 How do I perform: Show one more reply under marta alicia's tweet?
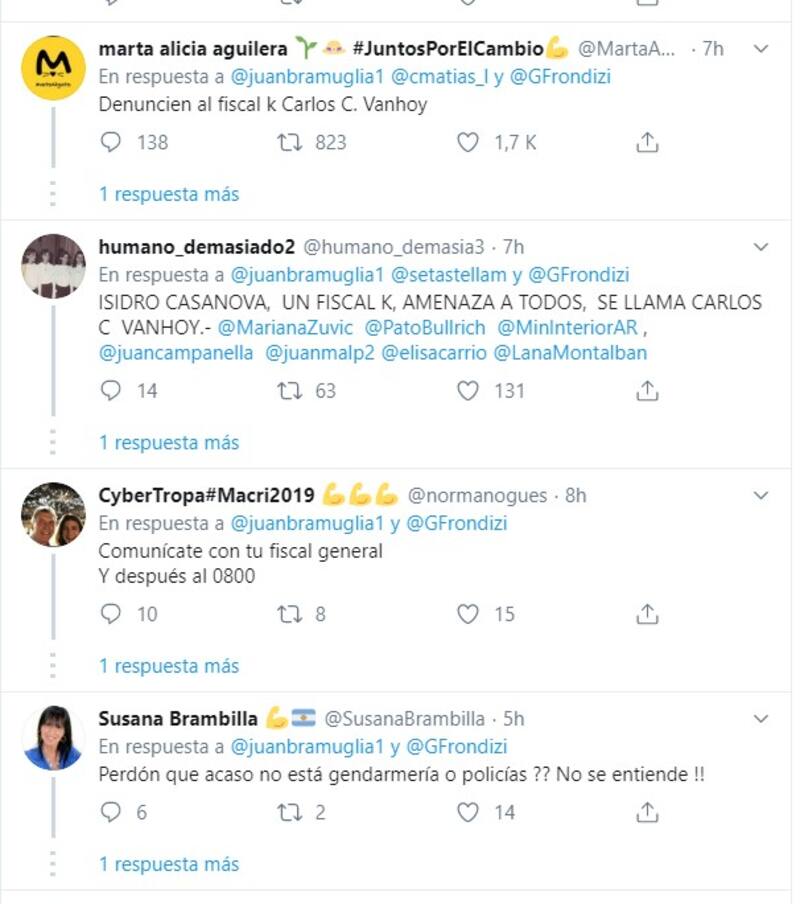point(169,194)
